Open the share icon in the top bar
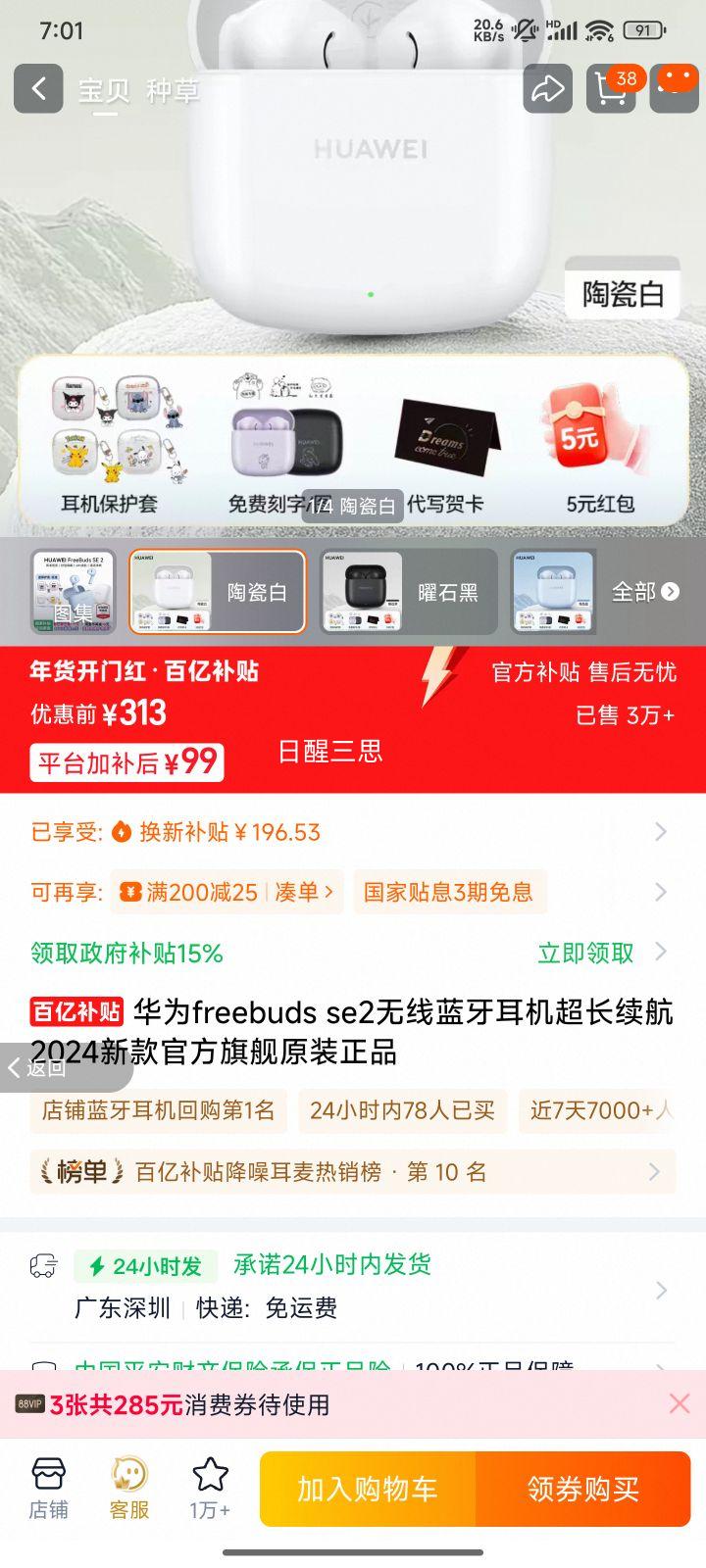 coord(547,89)
